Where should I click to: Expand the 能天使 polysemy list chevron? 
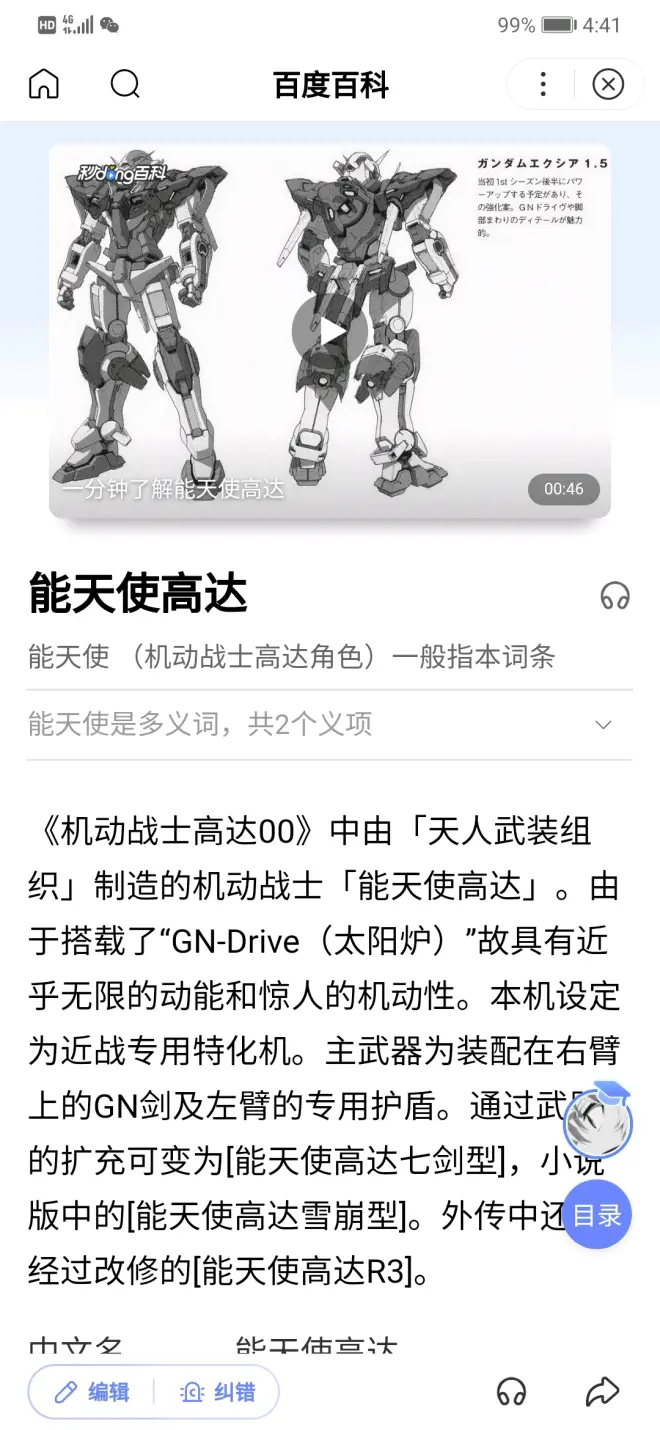(603, 725)
